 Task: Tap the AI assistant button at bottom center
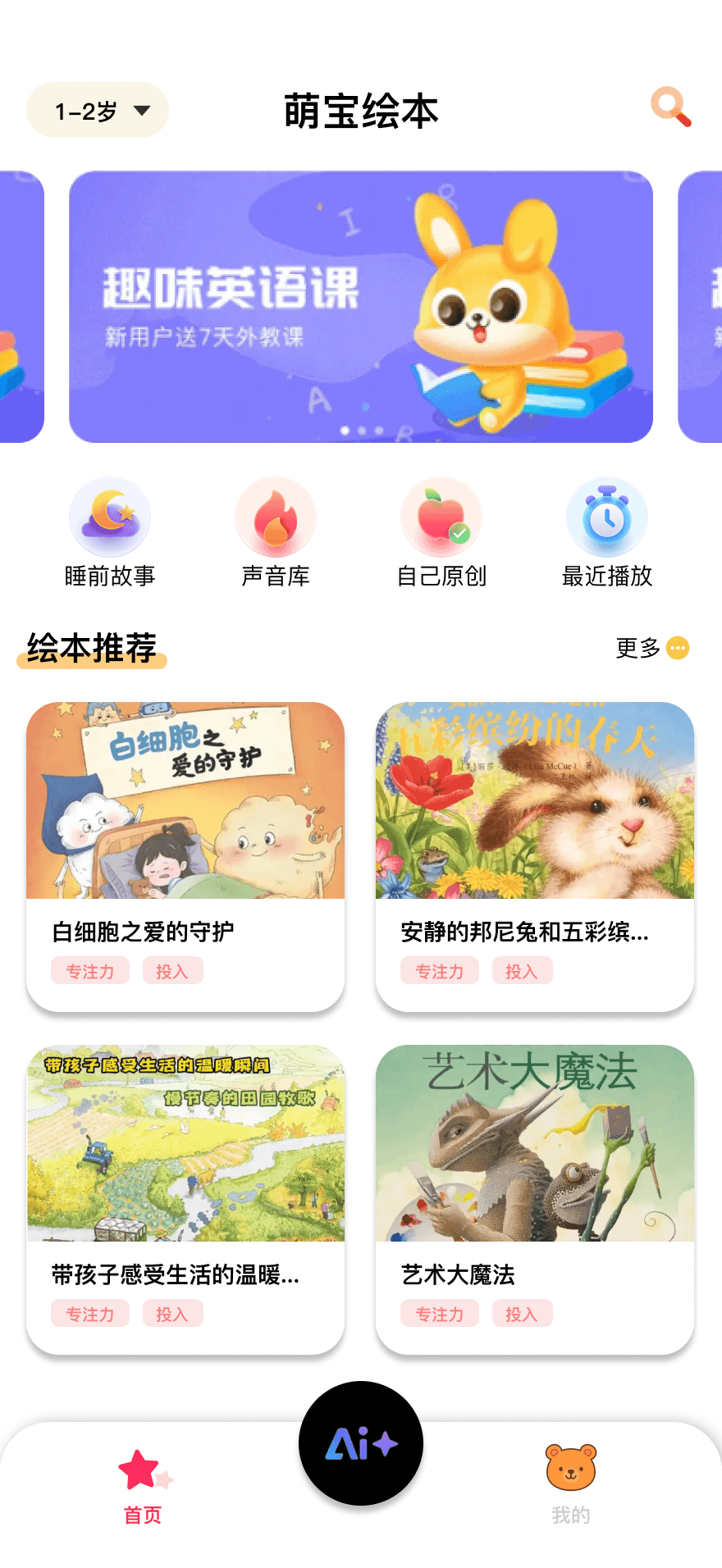(x=361, y=1445)
